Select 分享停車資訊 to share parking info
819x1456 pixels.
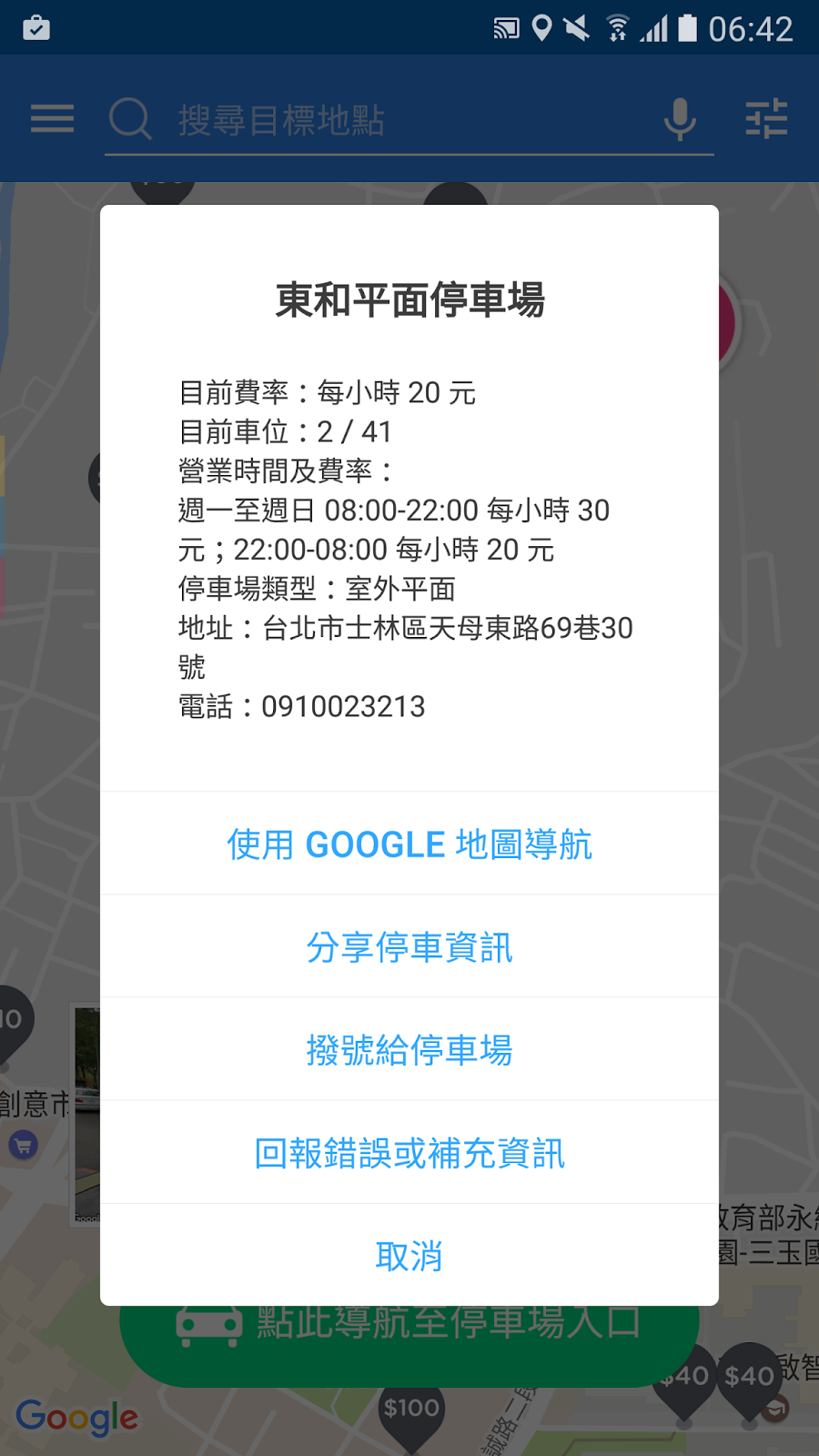pyautogui.click(x=409, y=946)
